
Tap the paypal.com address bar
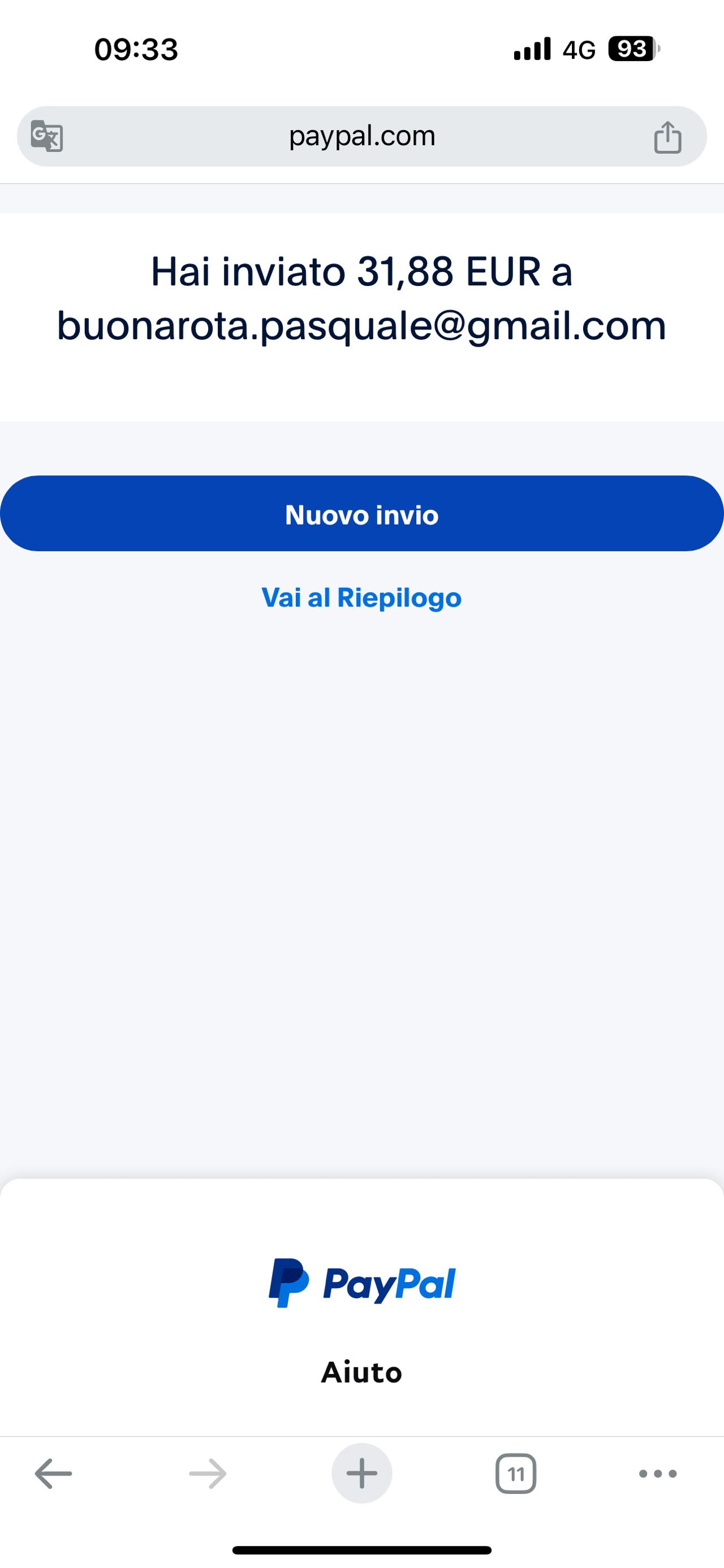[361, 136]
